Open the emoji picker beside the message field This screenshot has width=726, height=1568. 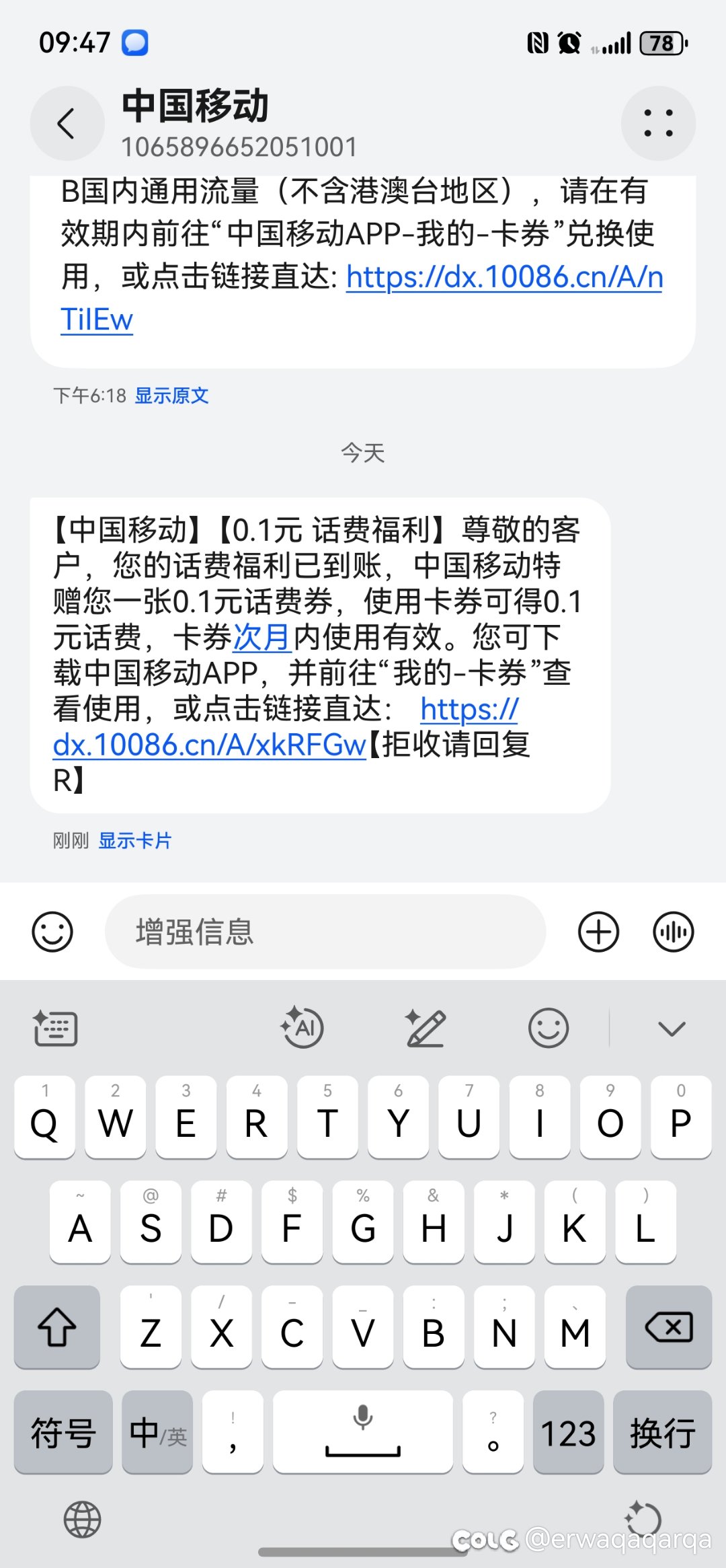pyautogui.click(x=52, y=932)
